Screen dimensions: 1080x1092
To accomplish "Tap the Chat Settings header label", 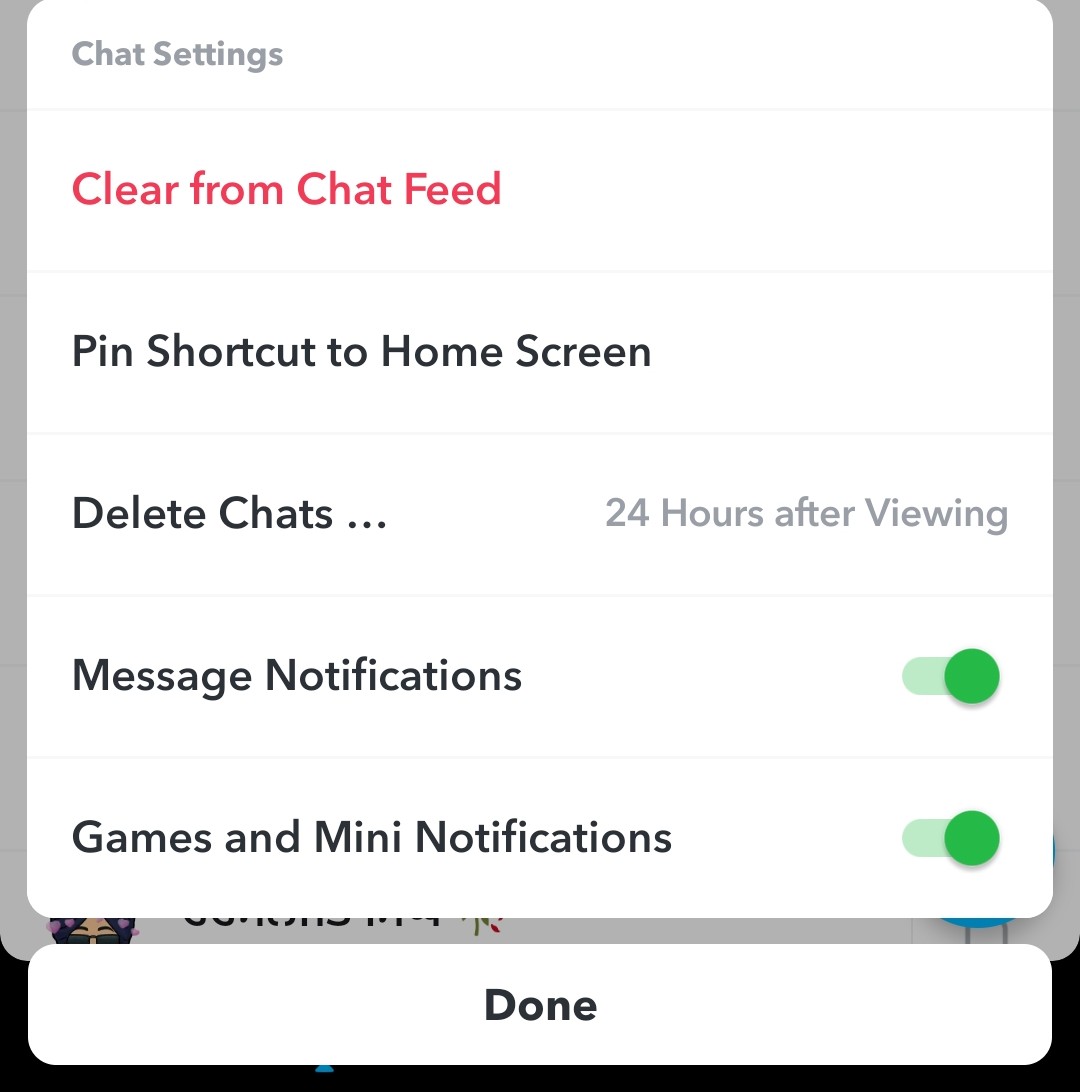I will tap(177, 54).
